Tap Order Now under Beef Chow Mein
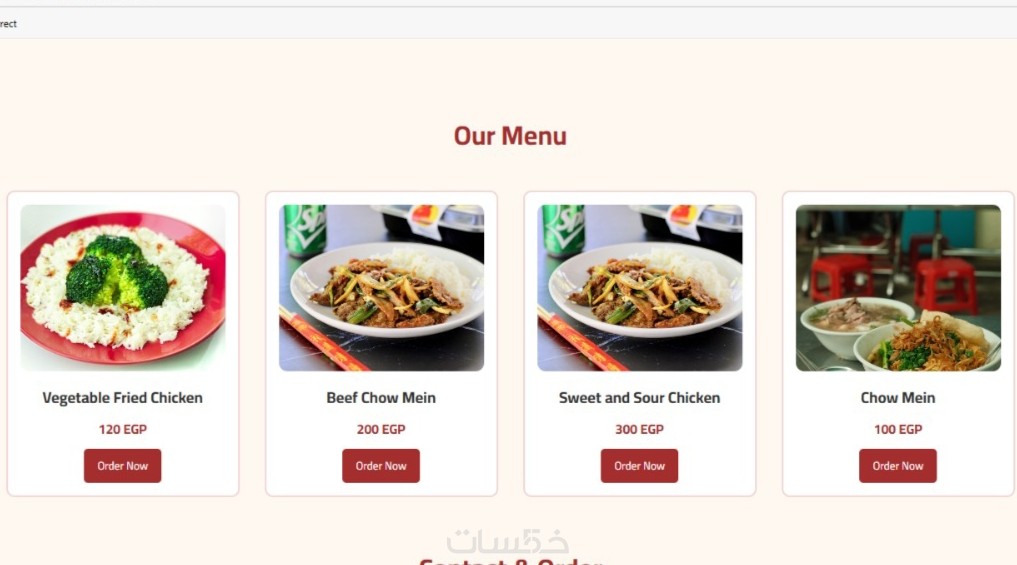Viewport: 1017px width, 565px height. pyautogui.click(x=381, y=466)
